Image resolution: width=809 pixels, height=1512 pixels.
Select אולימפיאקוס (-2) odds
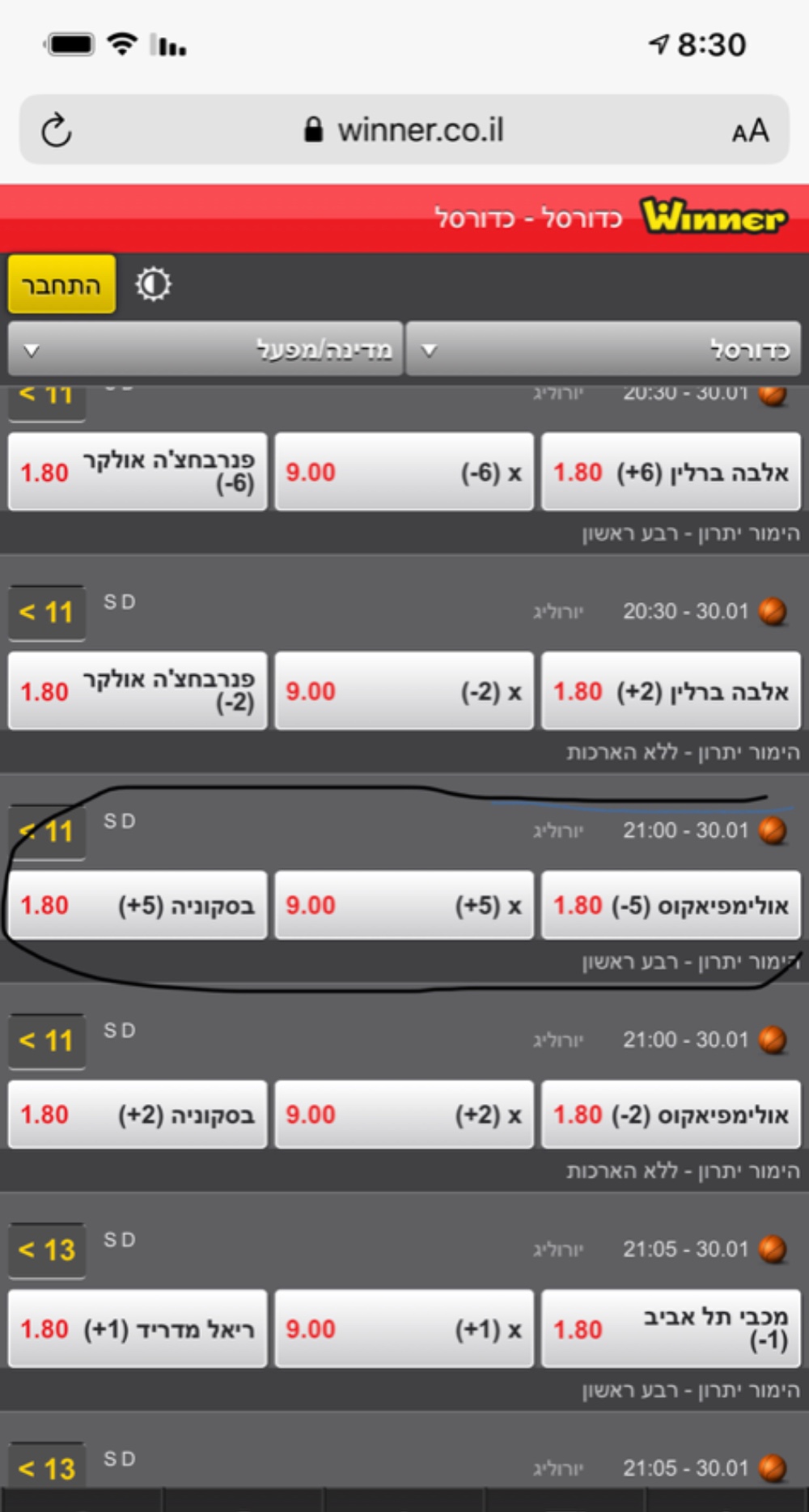point(671,1115)
